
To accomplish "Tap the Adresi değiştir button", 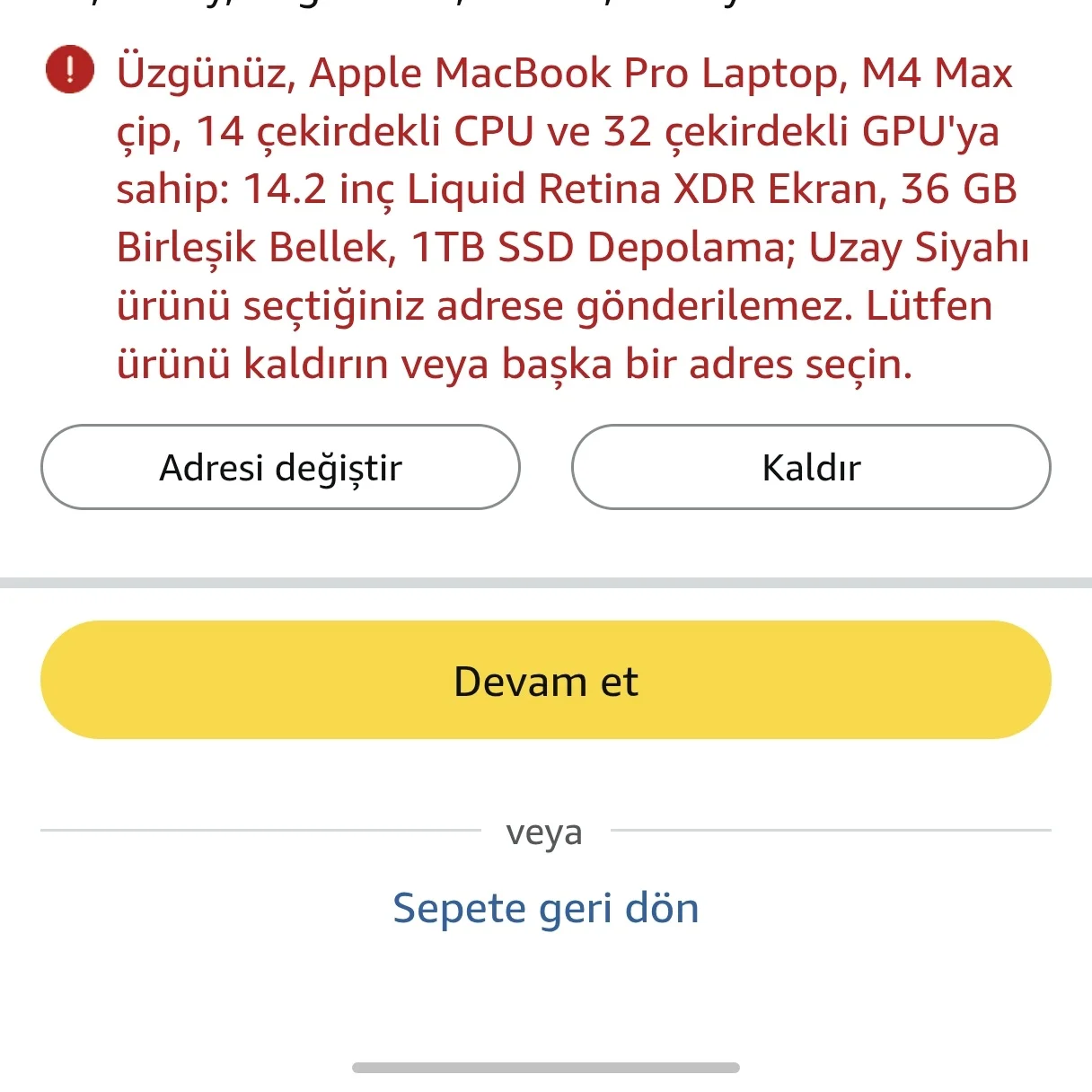I will point(280,468).
